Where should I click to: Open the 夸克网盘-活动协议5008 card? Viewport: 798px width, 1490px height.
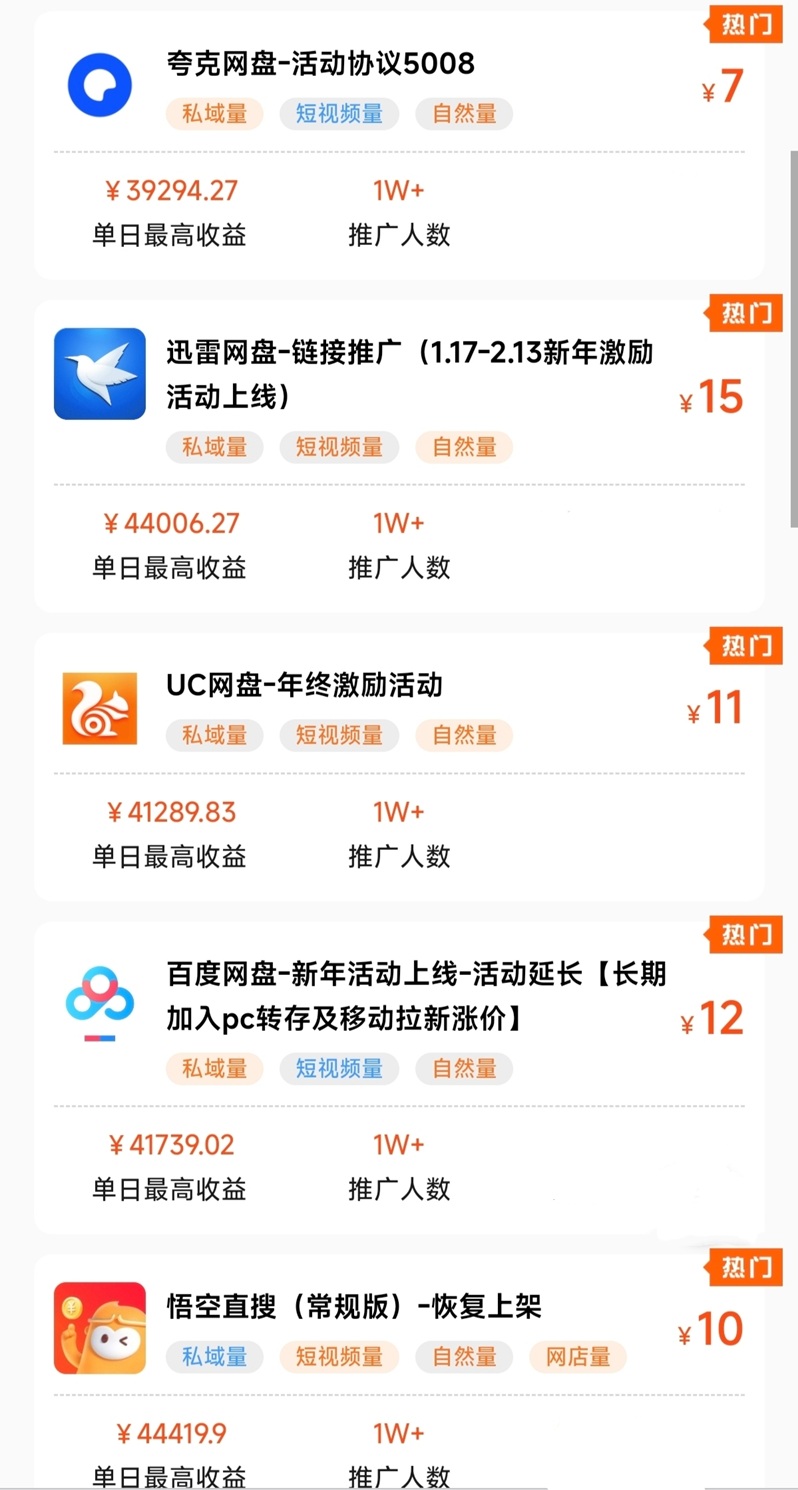tap(320, 65)
